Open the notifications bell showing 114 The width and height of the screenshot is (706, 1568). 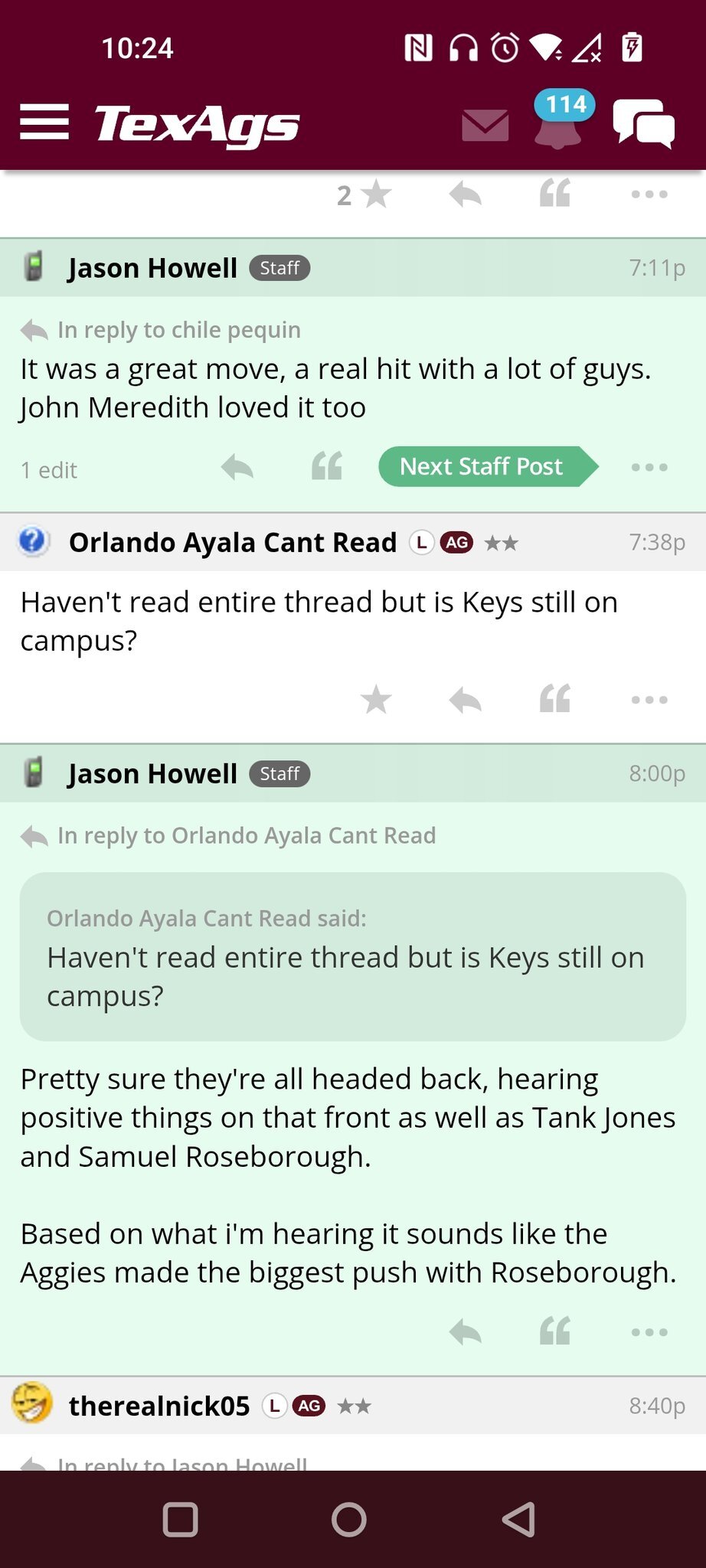(x=559, y=119)
